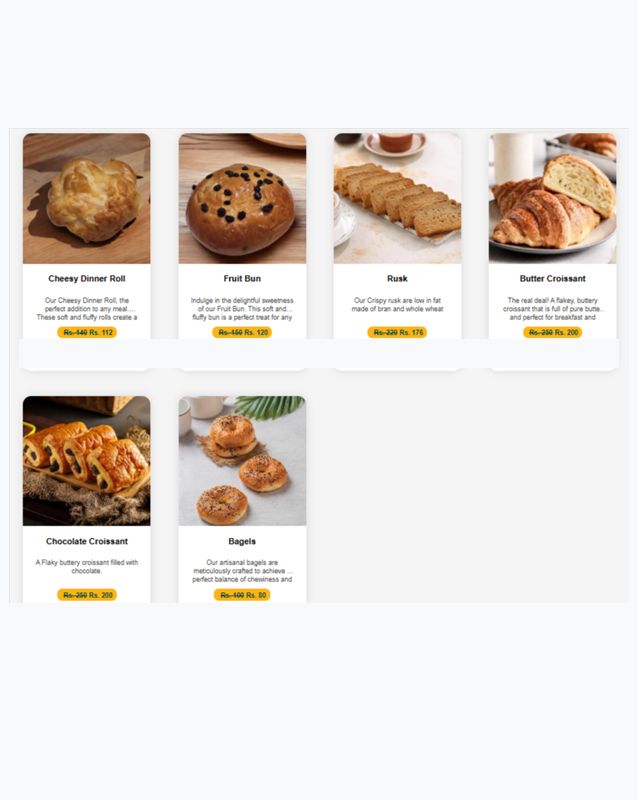View the Bagels product card
Image resolution: width=638 pixels, height=800 pixels.
point(242,462)
